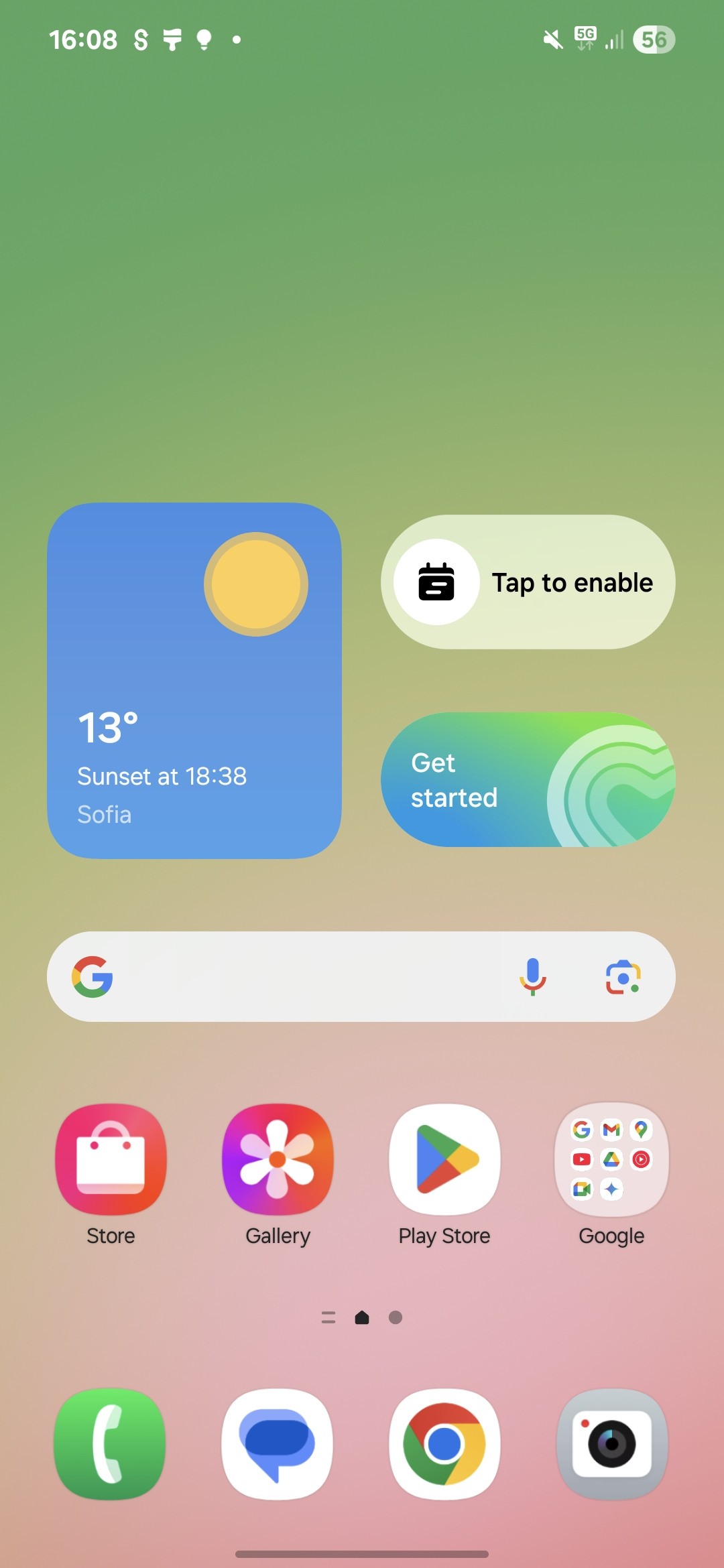Open the Google apps folder
724x1568 pixels.
[x=611, y=1159]
